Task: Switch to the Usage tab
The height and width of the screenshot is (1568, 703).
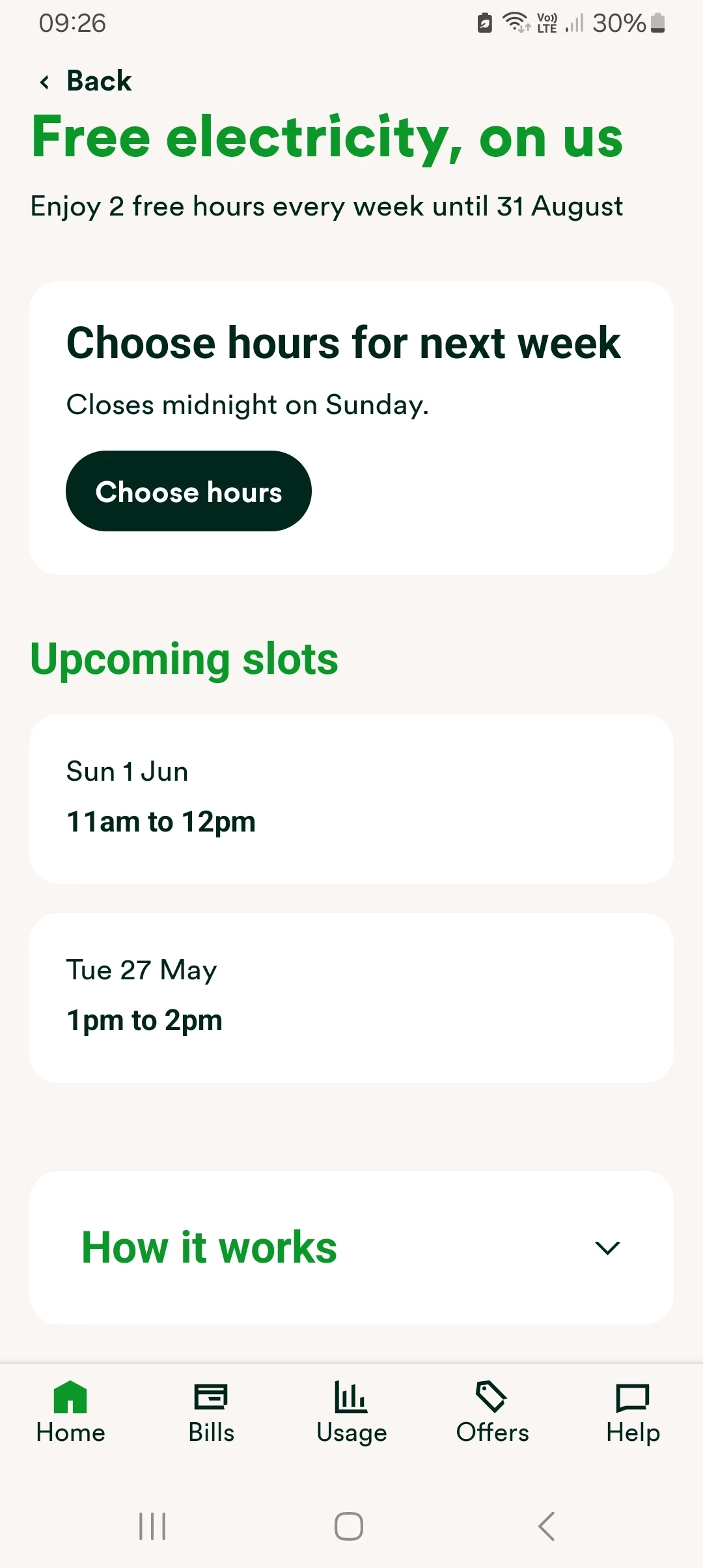Action: point(351,1412)
